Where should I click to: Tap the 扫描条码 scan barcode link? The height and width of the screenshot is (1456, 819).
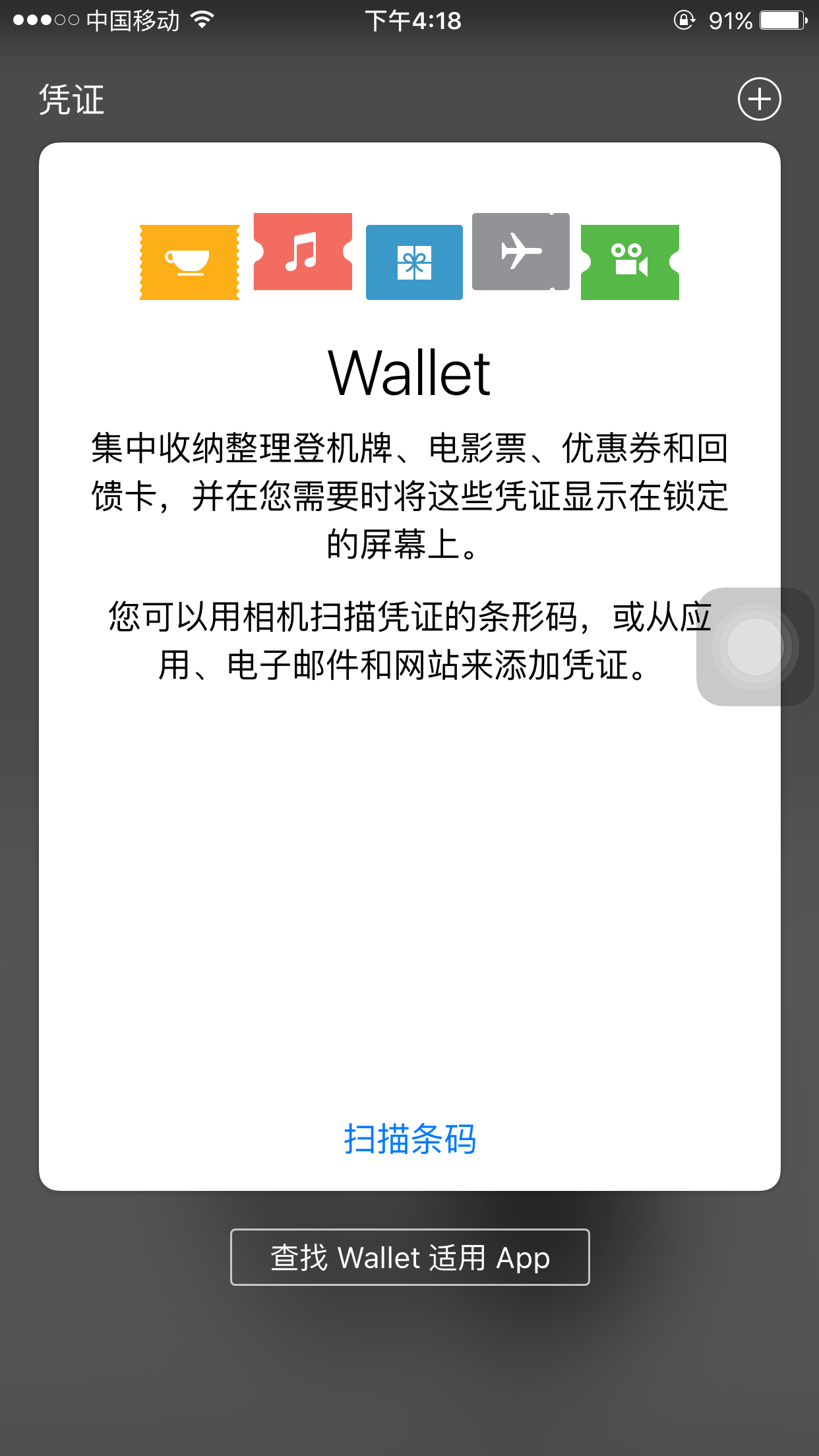pyautogui.click(x=409, y=1139)
